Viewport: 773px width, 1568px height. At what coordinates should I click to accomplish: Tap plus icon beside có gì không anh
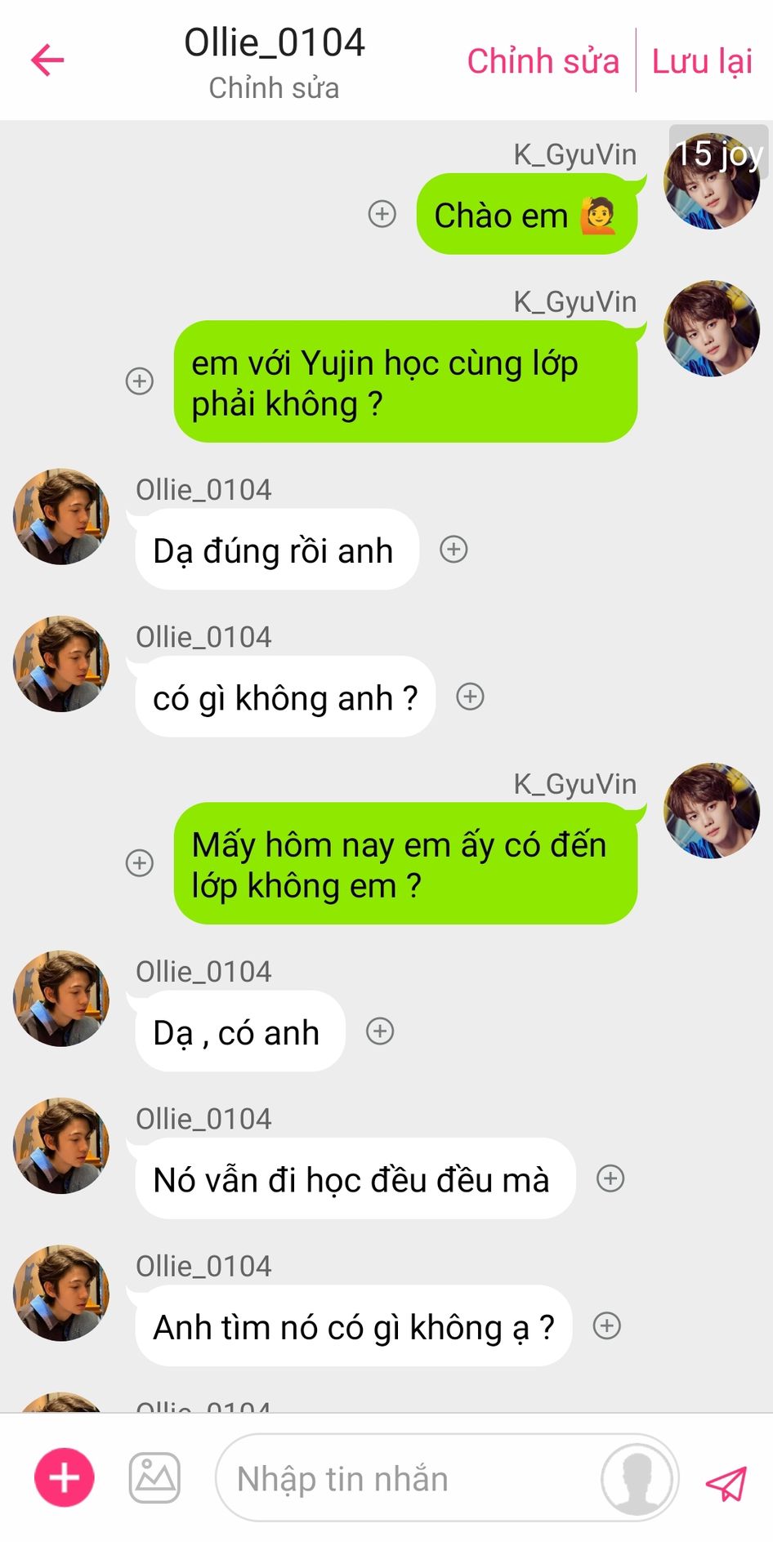click(x=470, y=697)
